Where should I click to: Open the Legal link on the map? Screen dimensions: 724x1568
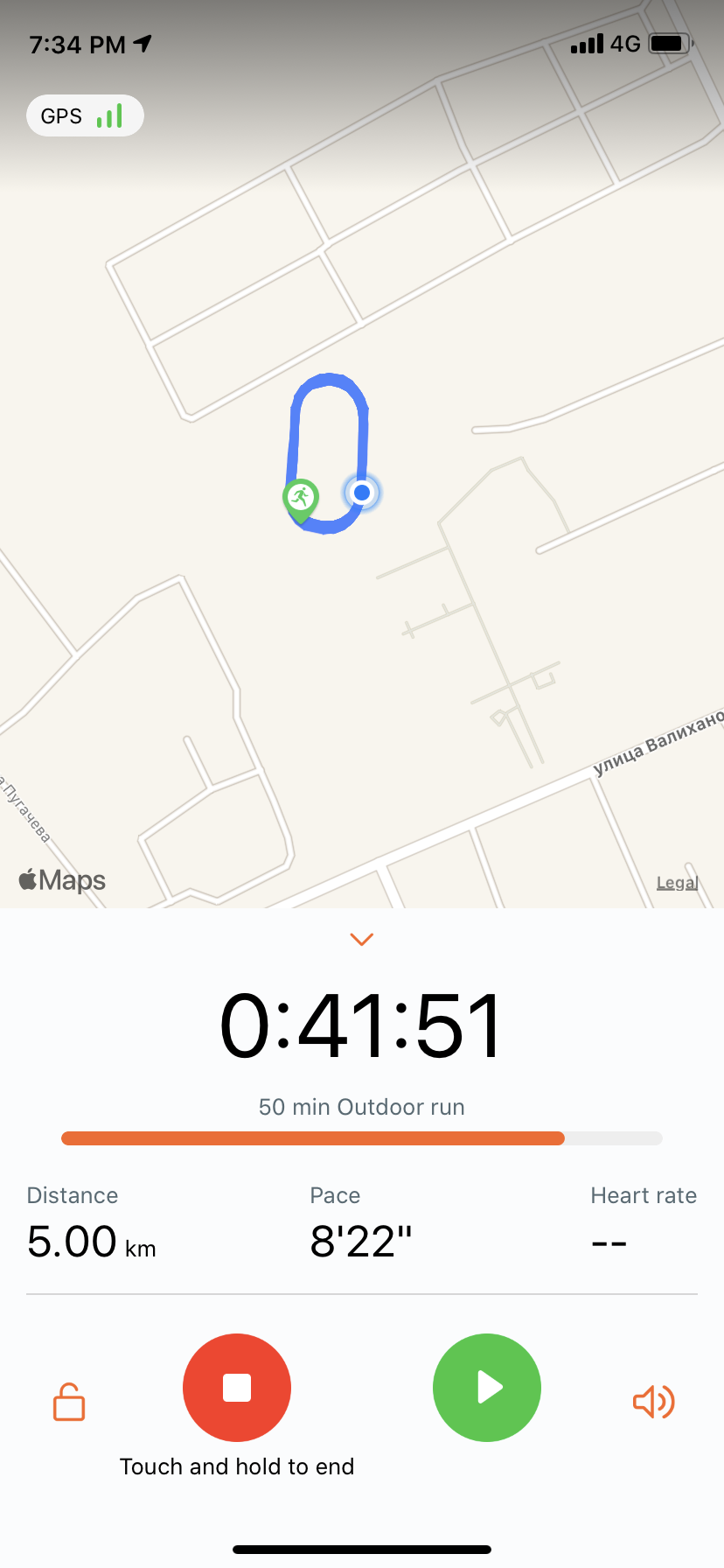coord(677,882)
